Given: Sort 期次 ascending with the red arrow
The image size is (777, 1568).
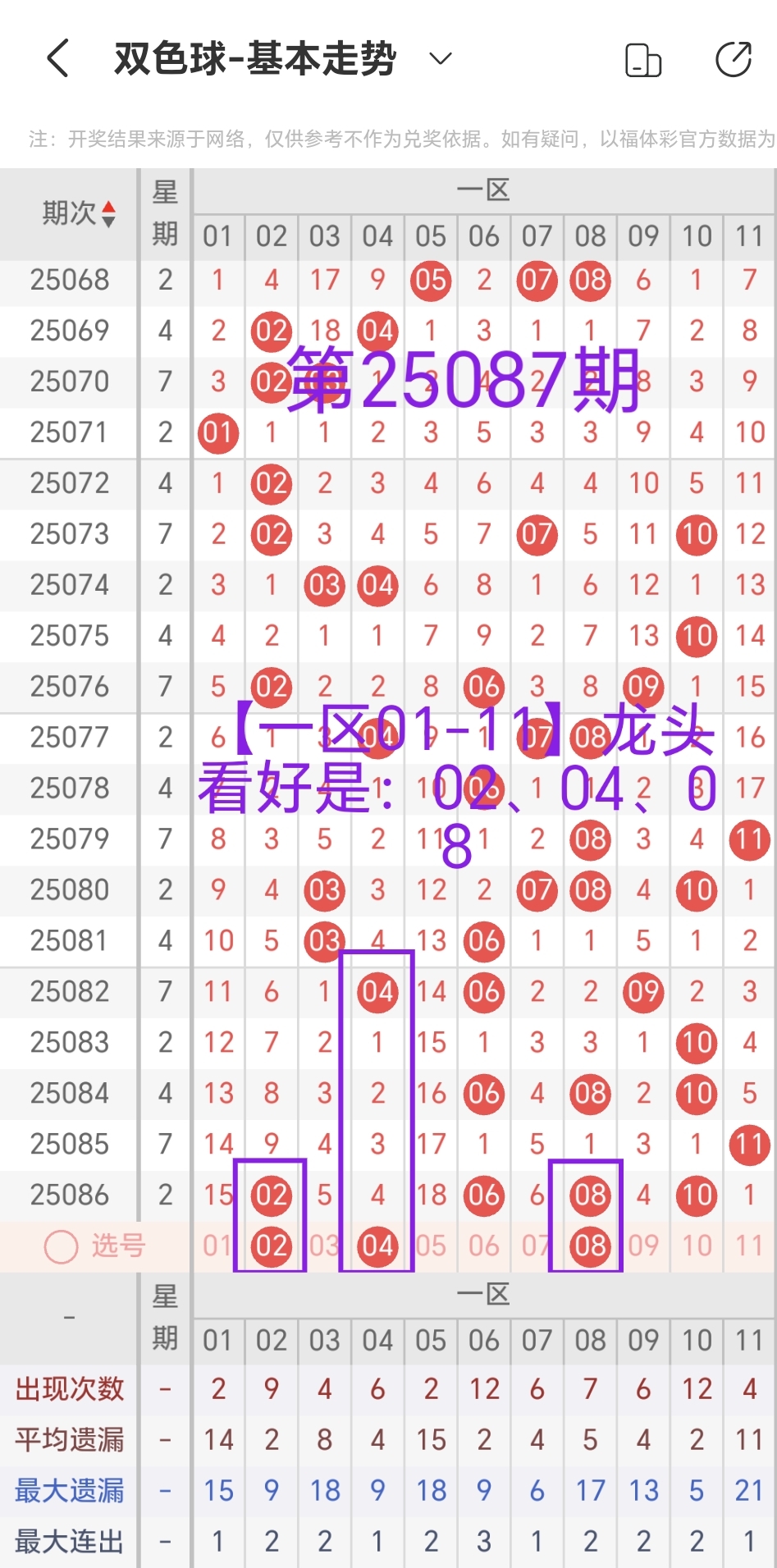Looking at the screenshot, I should click(x=109, y=207).
